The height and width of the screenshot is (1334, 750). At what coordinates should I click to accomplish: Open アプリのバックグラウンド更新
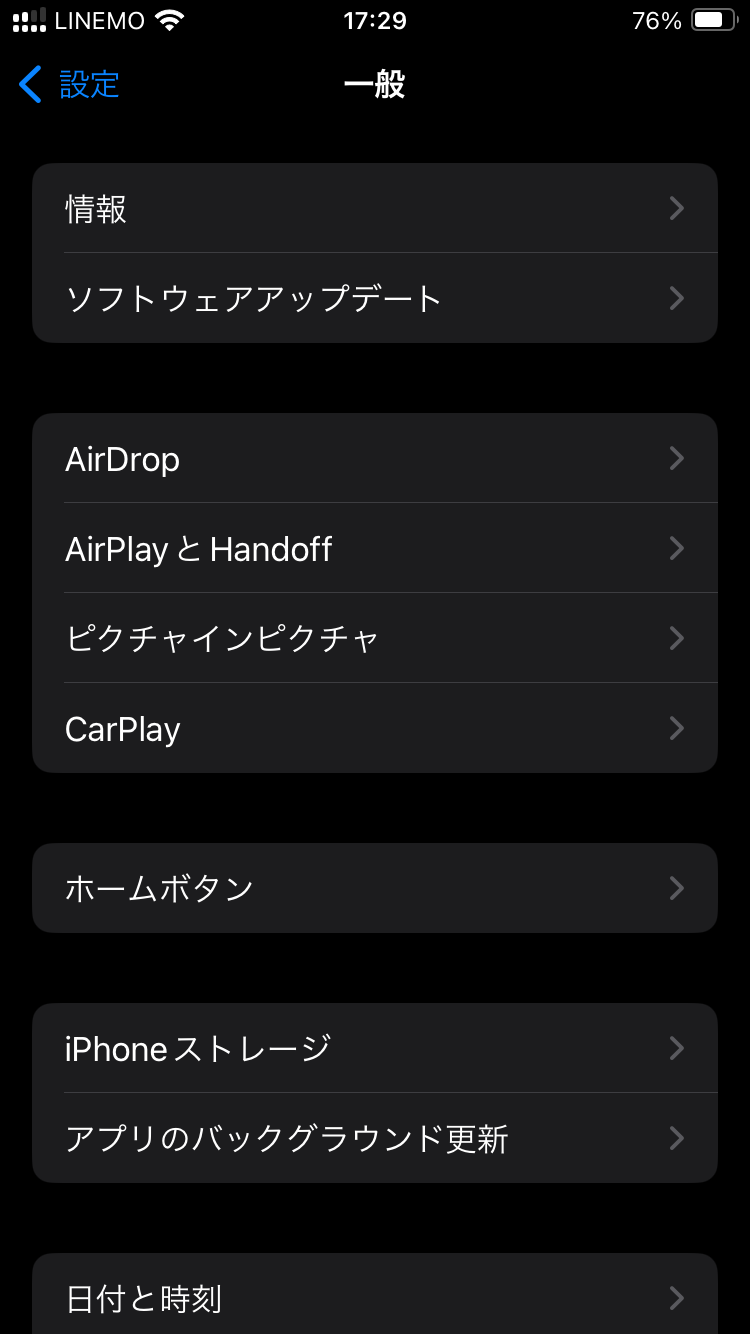(x=374, y=1138)
